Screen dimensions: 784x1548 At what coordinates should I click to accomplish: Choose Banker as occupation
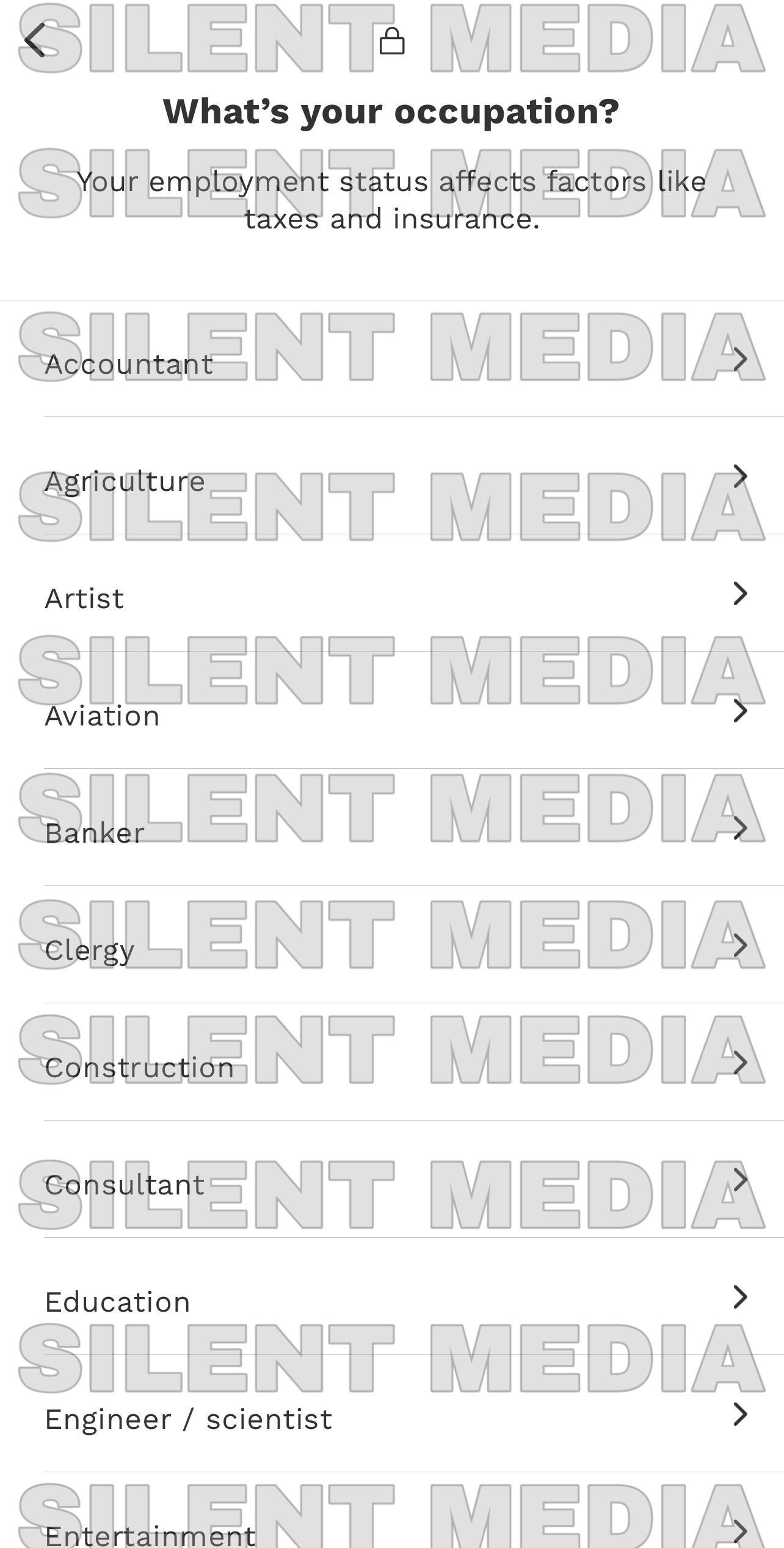[391, 832]
